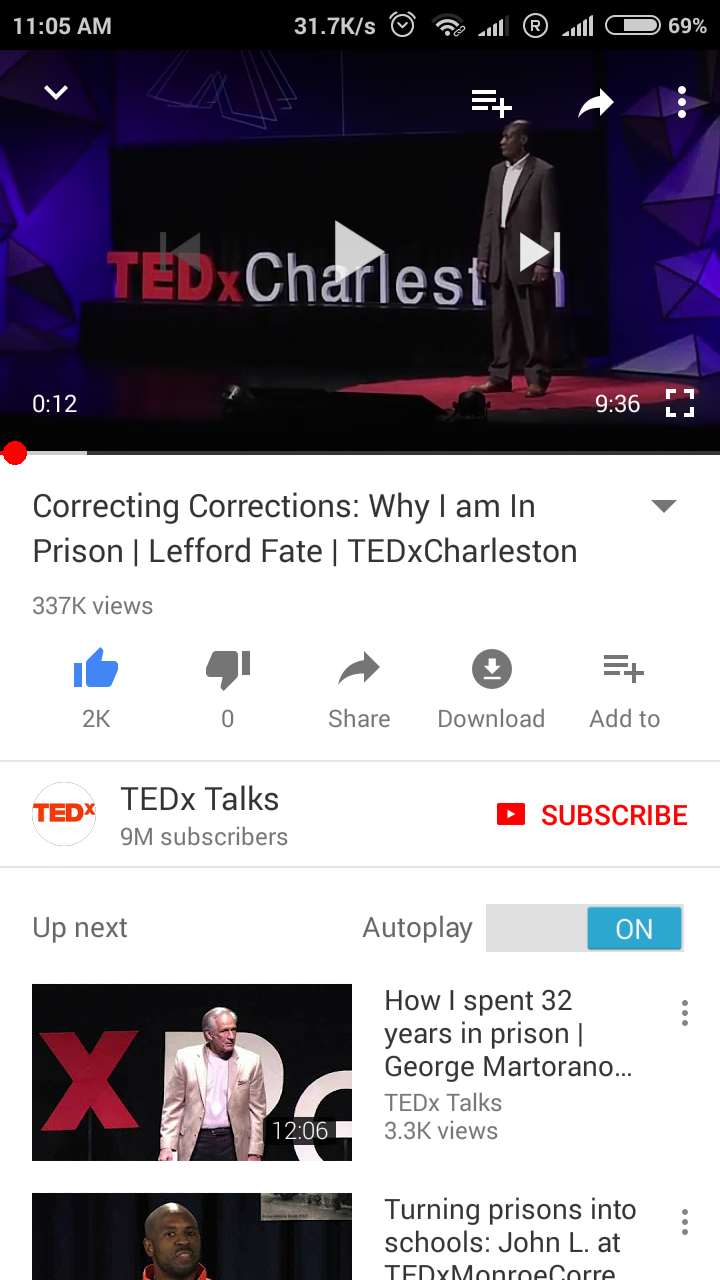
Task: Go to the previous video
Action: [x=181, y=252]
